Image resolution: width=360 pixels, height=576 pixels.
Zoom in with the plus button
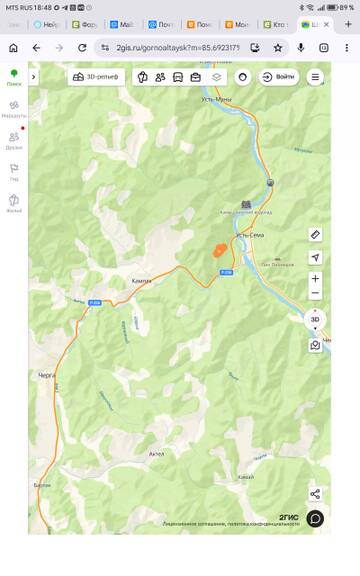315,279
